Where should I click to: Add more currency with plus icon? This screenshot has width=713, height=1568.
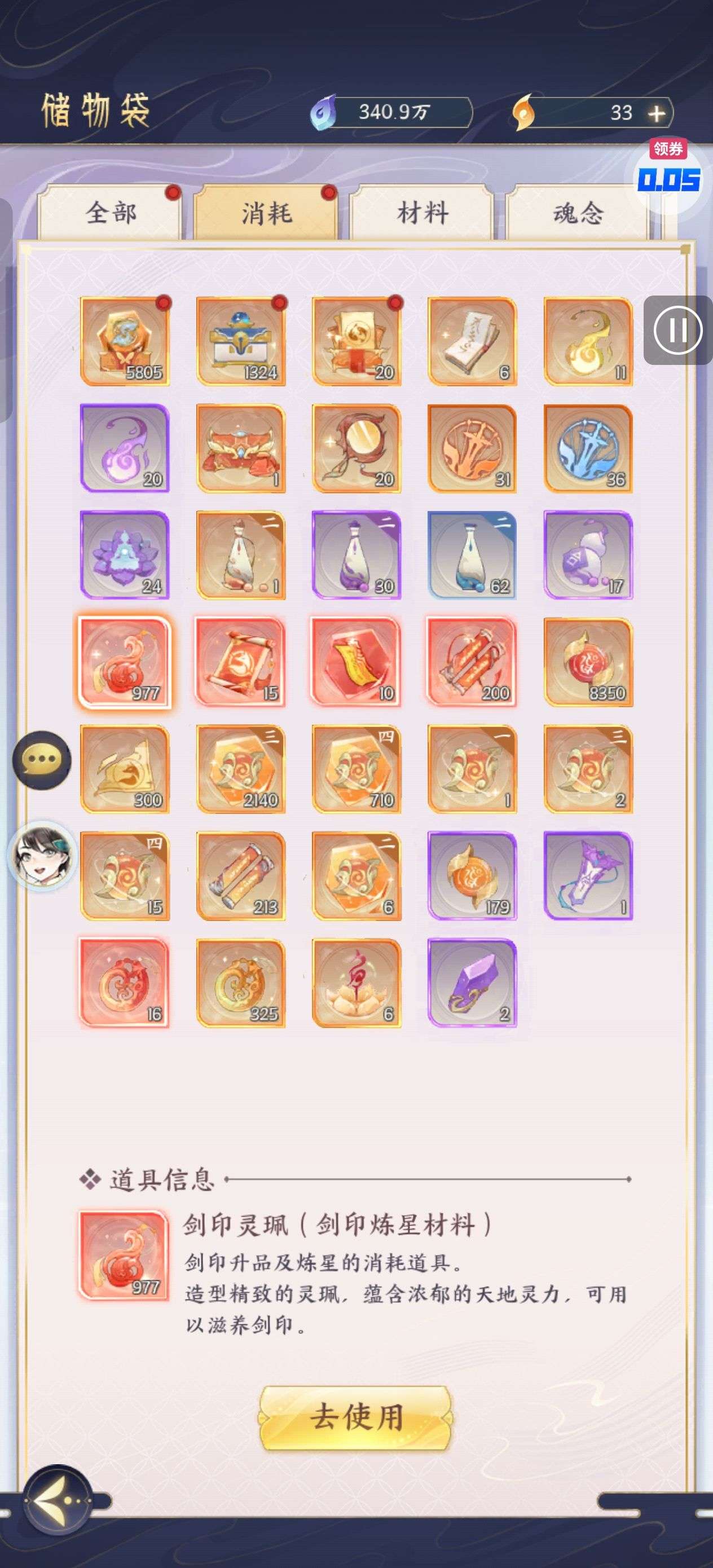pos(657,113)
